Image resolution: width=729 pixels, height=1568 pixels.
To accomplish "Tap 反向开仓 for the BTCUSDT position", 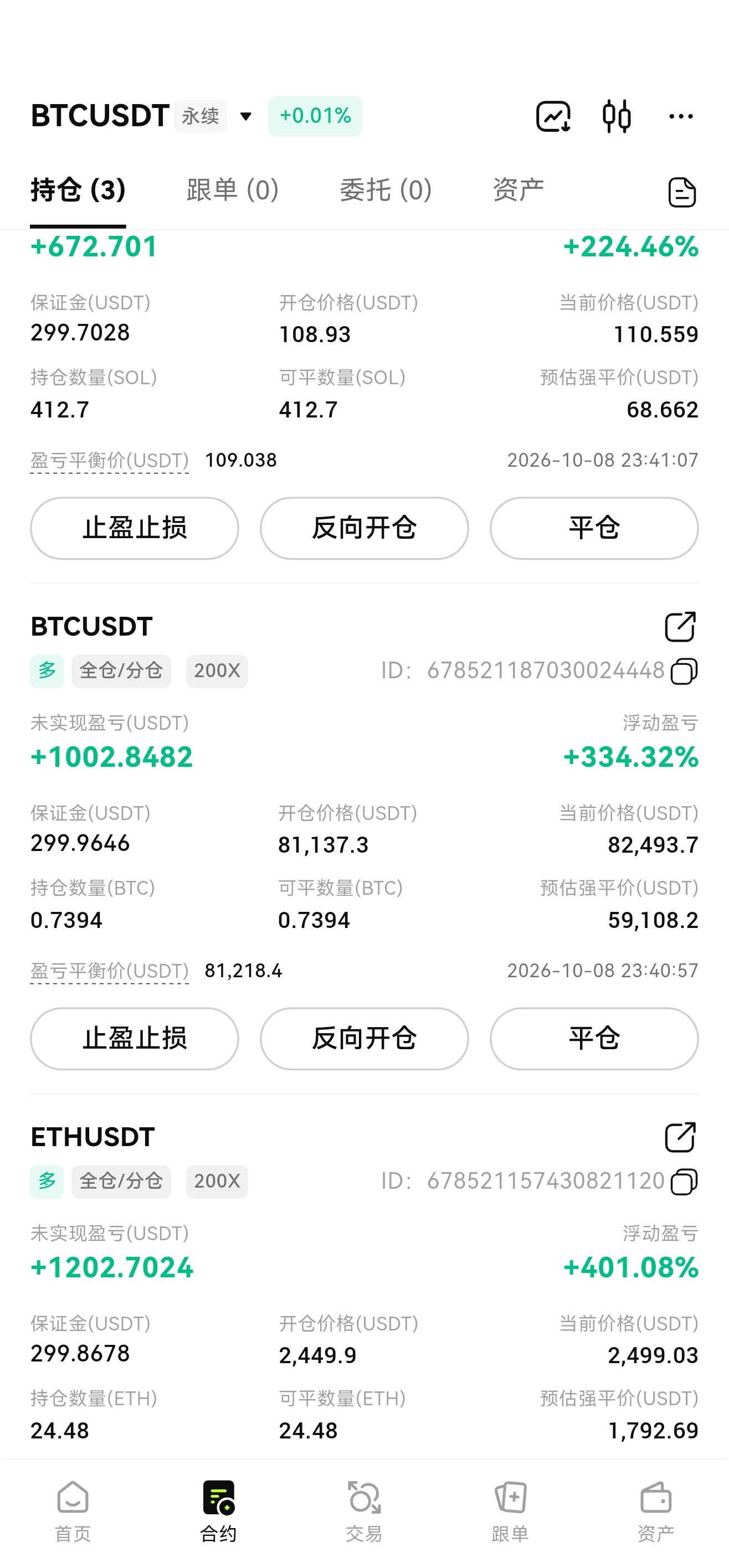I will (364, 1039).
